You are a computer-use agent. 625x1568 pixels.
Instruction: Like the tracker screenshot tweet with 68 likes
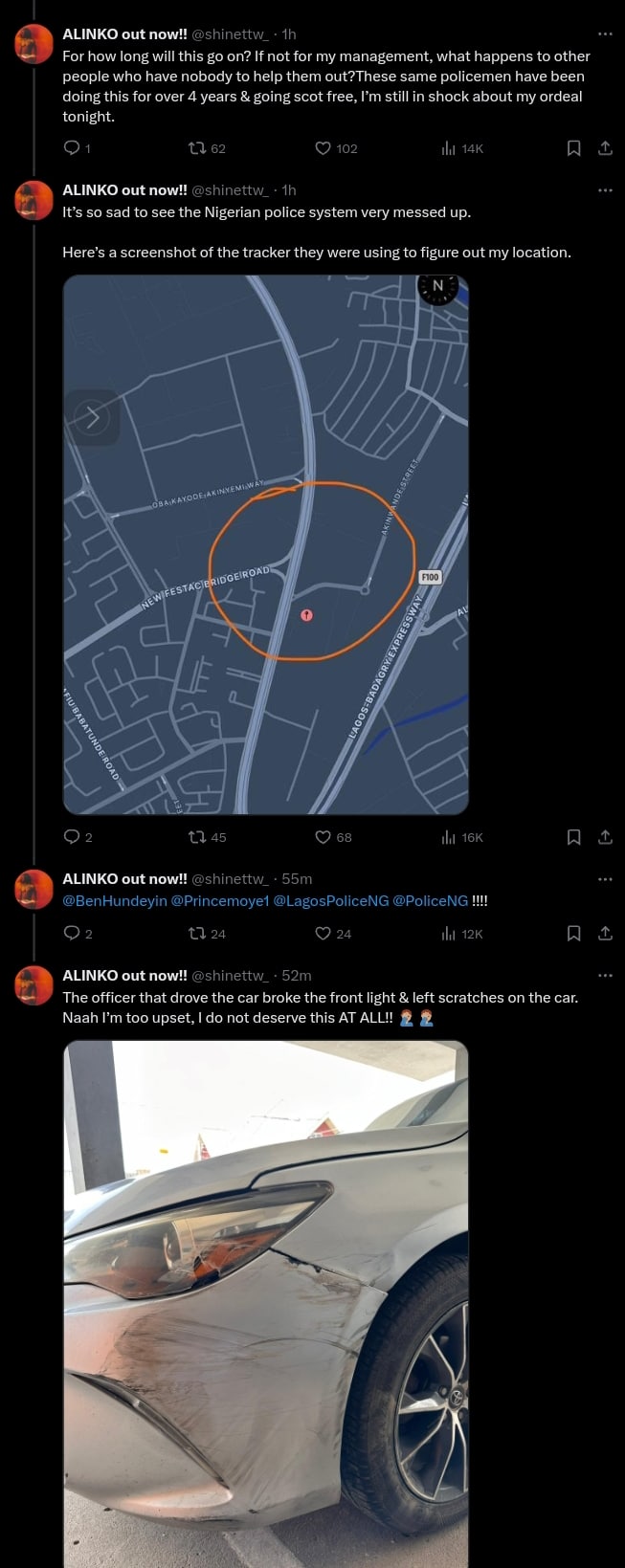[324, 837]
